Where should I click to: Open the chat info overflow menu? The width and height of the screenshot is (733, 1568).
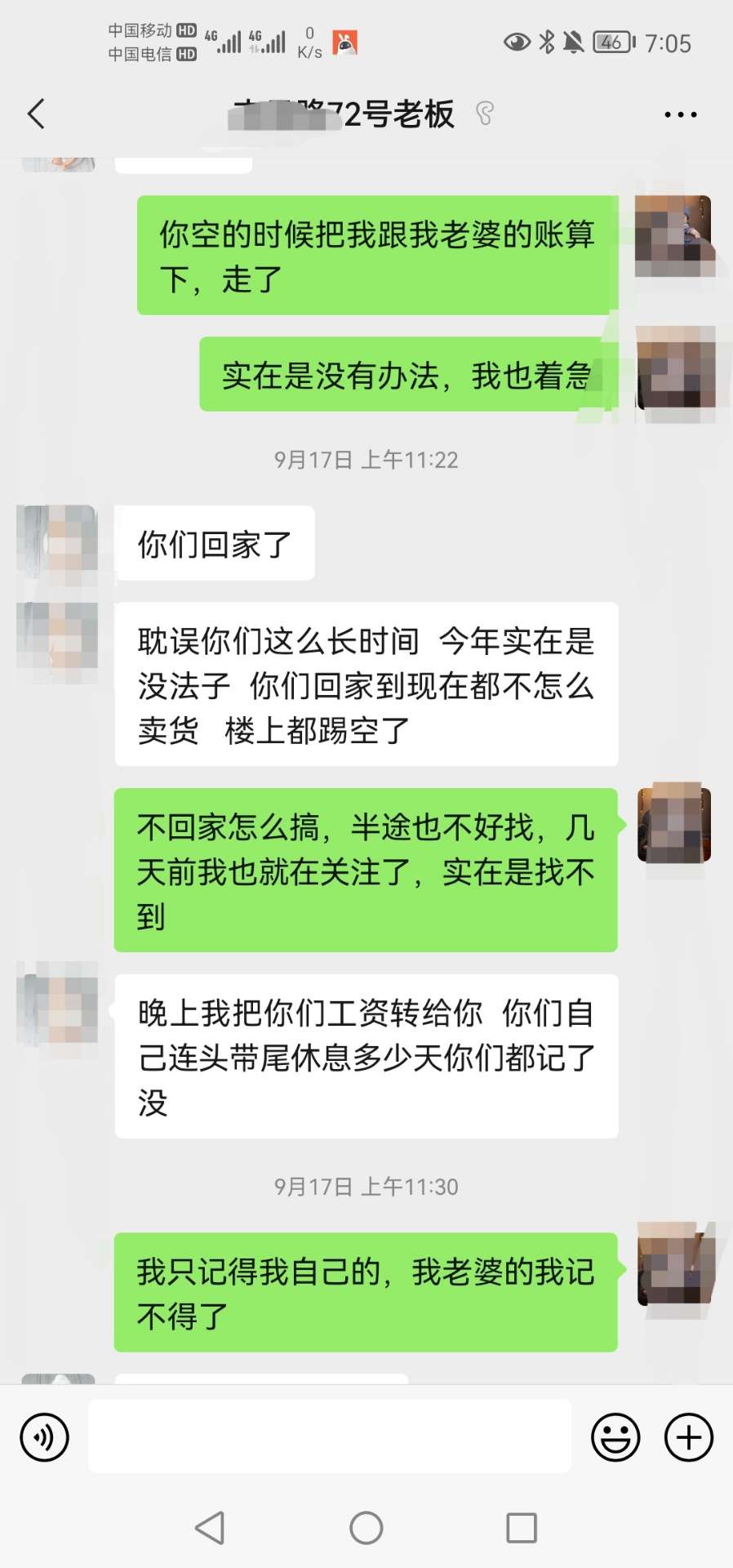(680, 115)
